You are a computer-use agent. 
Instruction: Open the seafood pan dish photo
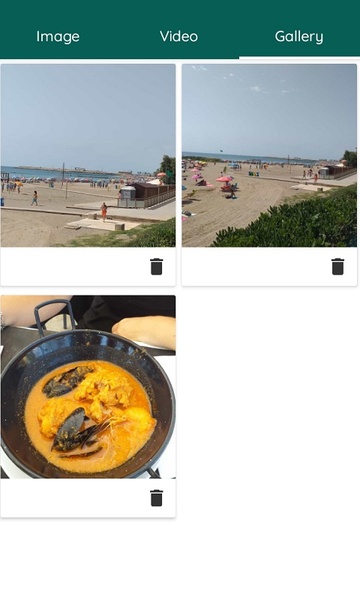click(x=88, y=386)
